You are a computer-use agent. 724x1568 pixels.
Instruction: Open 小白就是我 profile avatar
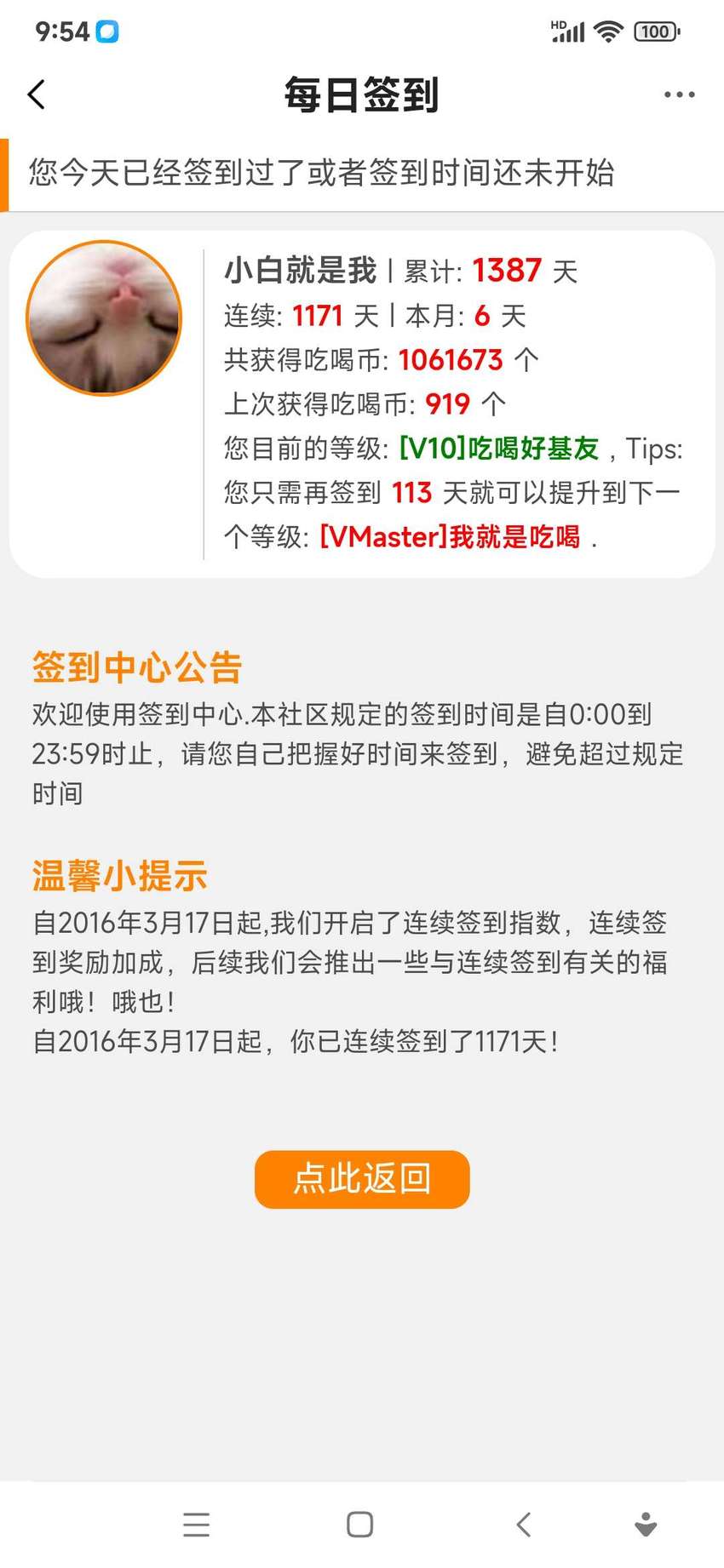[x=104, y=318]
